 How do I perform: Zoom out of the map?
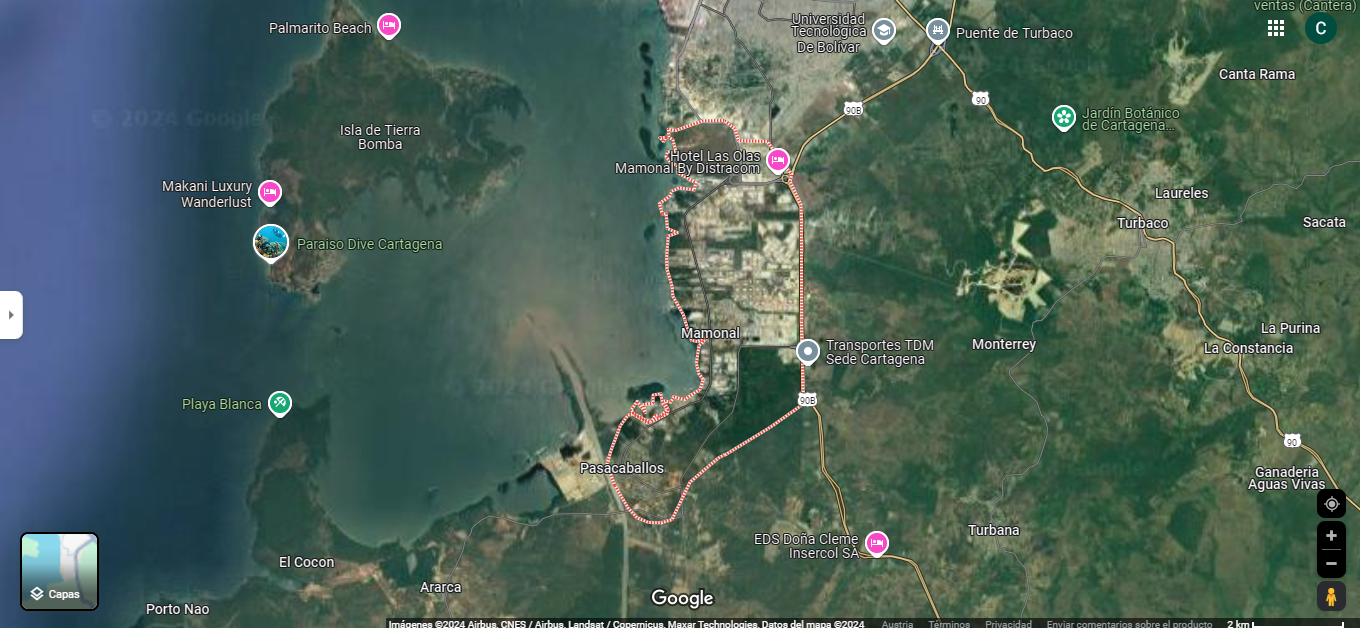(1331, 563)
